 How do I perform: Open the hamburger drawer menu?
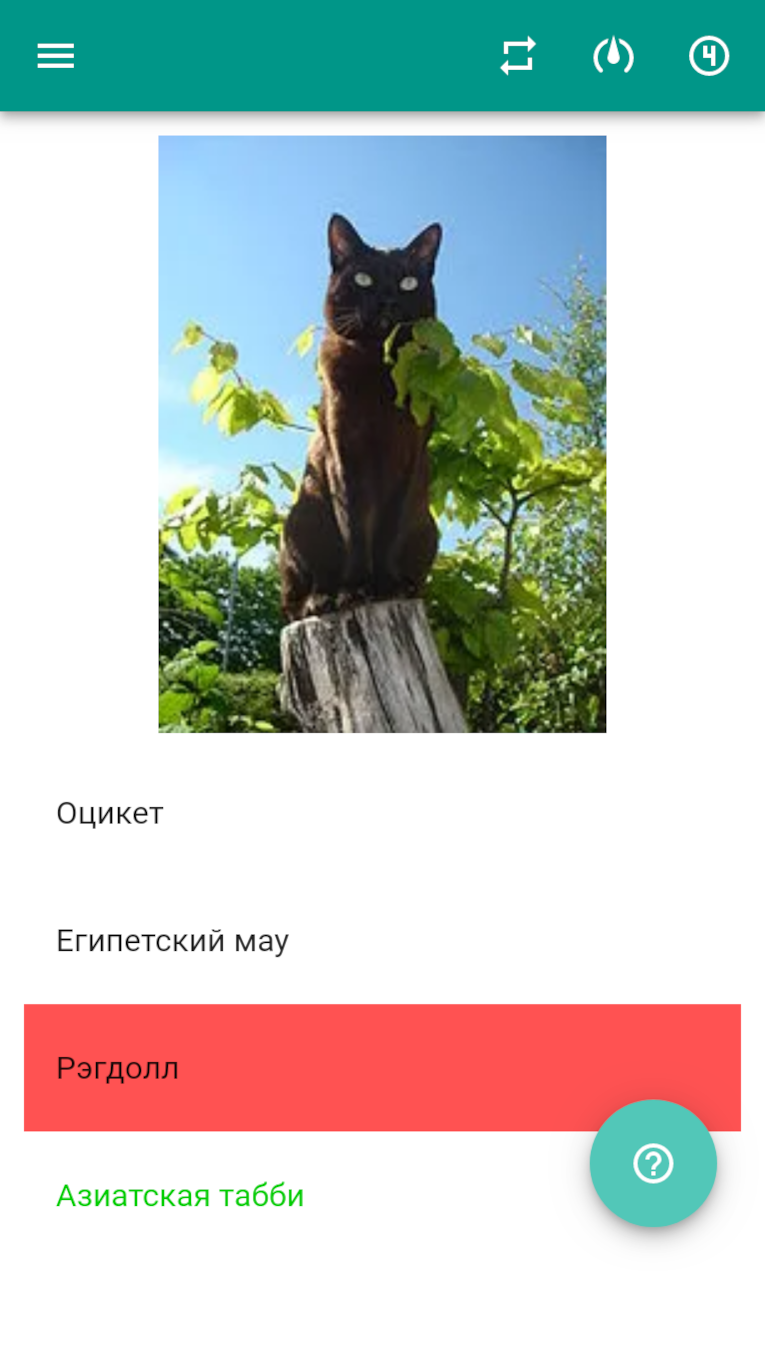[x=56, y=56]
